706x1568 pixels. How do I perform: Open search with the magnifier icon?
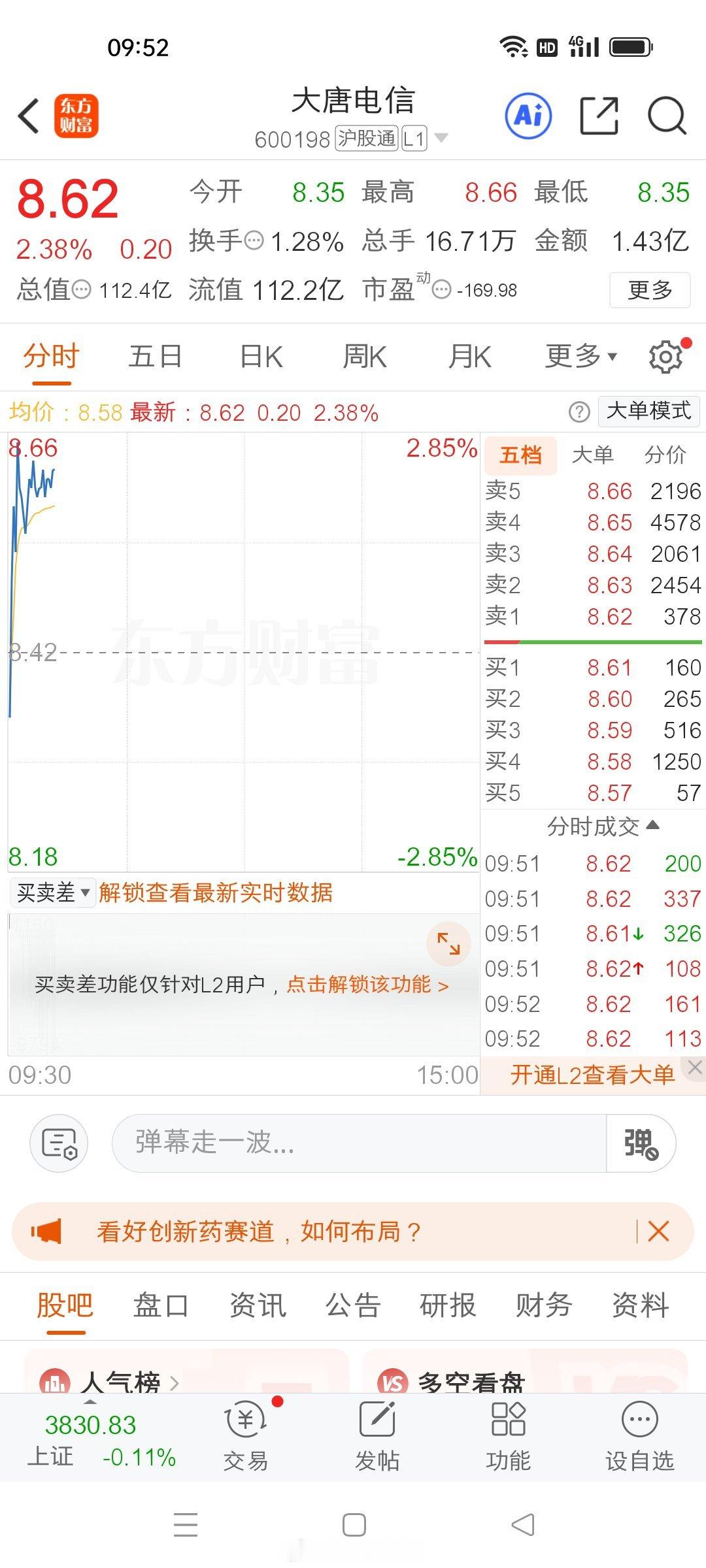click(667, 115)
